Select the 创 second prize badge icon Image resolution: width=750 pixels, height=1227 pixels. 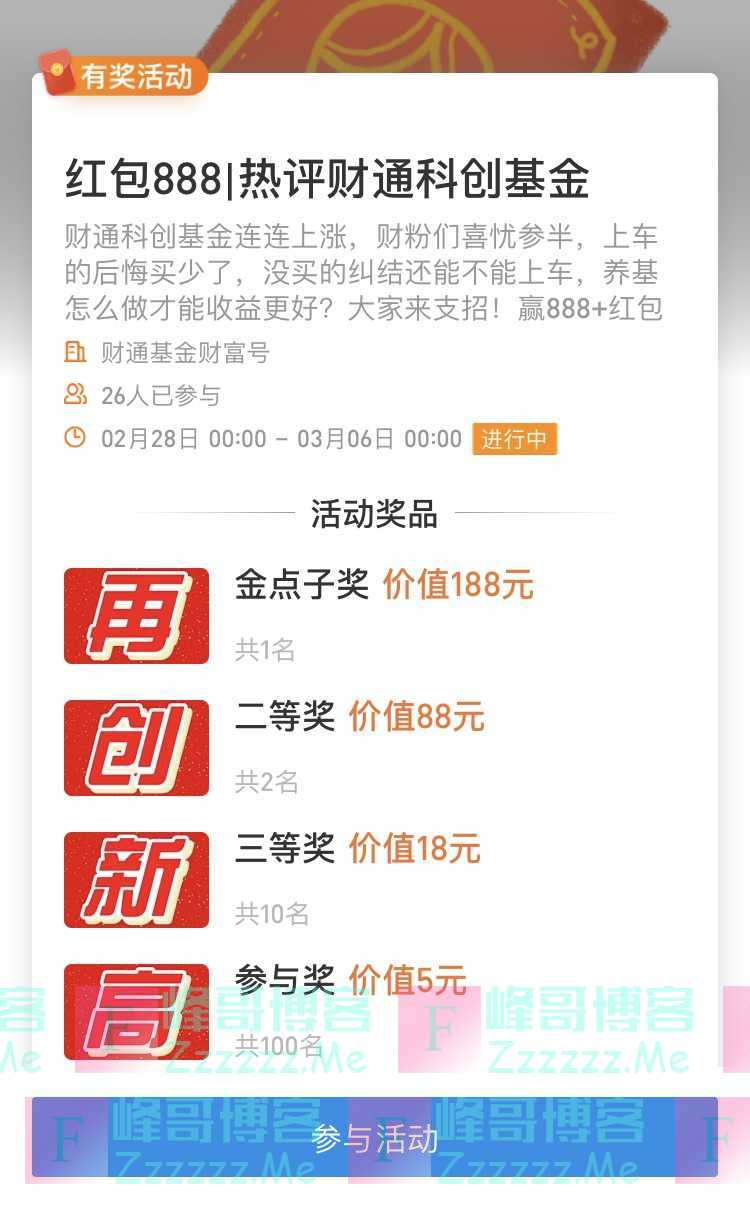(136, 747)
